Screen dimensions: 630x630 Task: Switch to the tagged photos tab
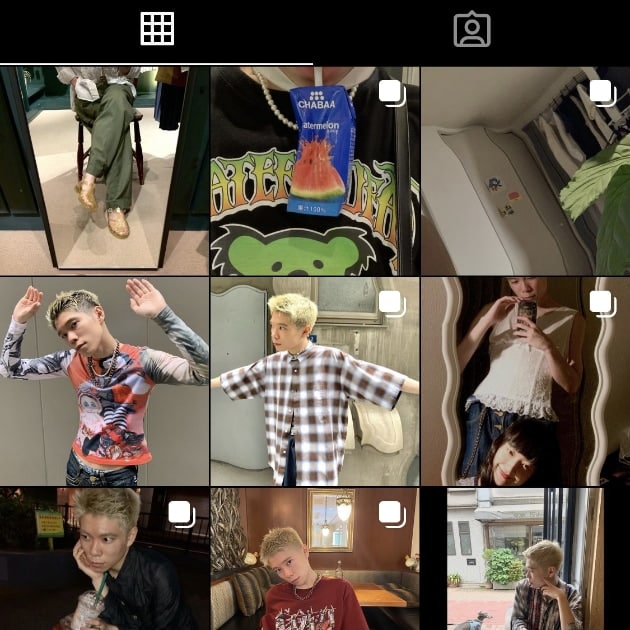pos(472,30)
